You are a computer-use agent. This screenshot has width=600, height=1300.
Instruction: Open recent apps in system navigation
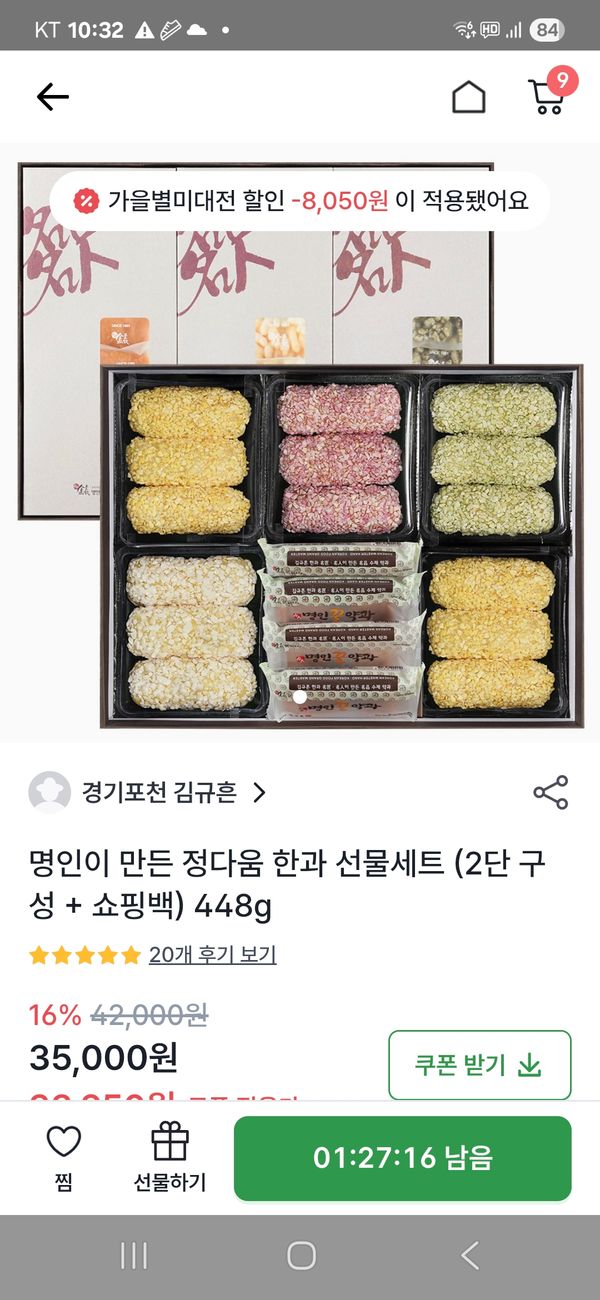tap(134, 1256)
